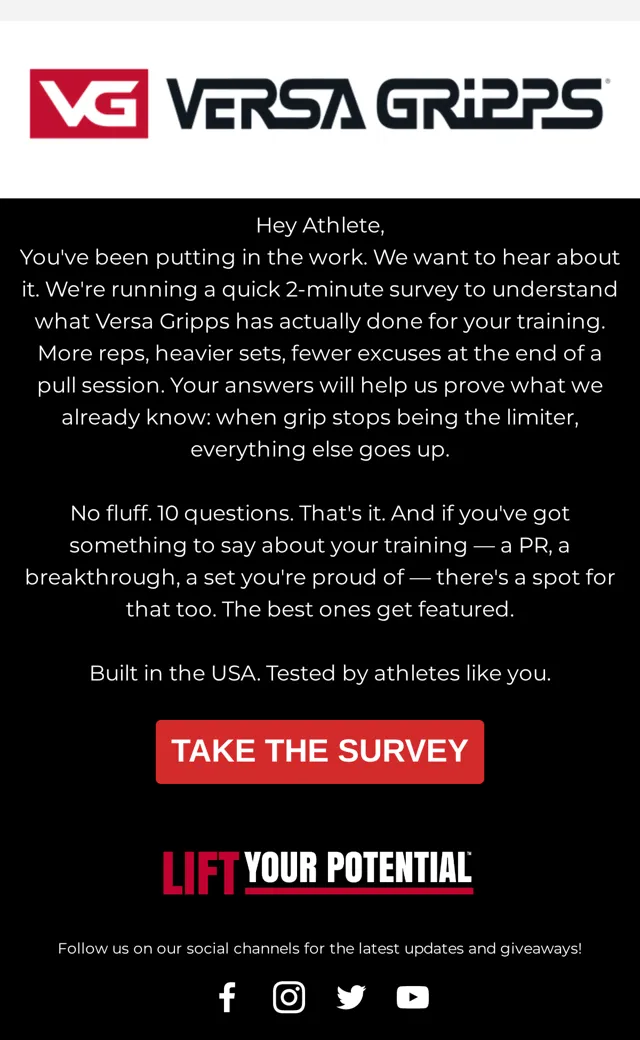
Task: Open the Twitter bird icon
Action: pyautogui.click(x=351, y=997)
